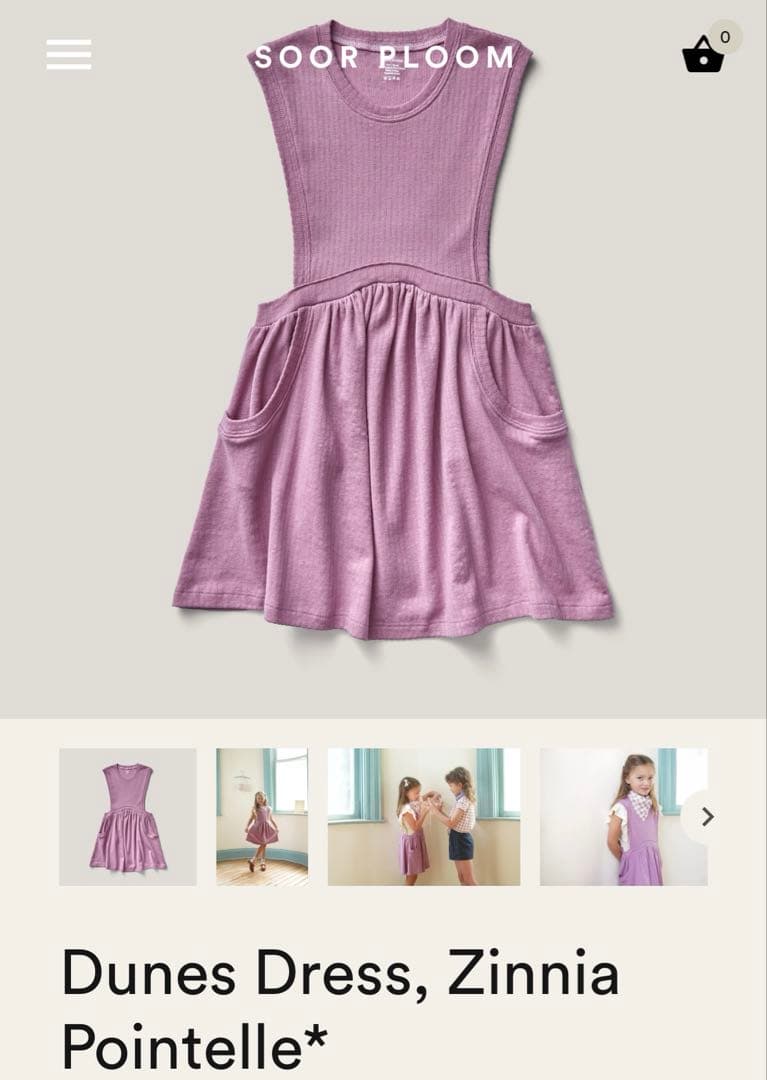Screen dimensions: 767x1080
Task: Open the hamburger navigation menu
Action: [x=68, y=55]
